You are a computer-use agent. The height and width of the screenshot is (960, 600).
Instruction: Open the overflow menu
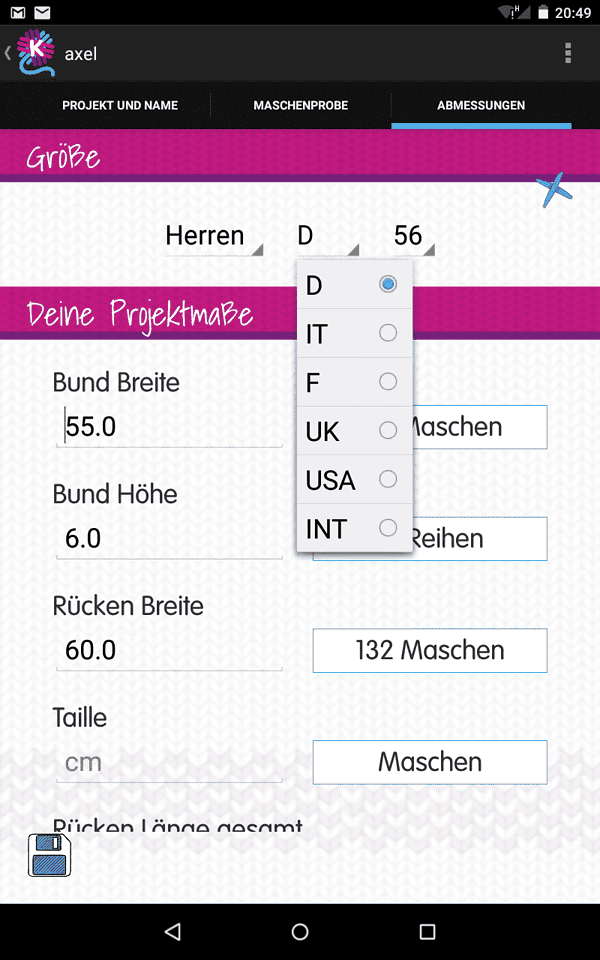coord(568,53)
